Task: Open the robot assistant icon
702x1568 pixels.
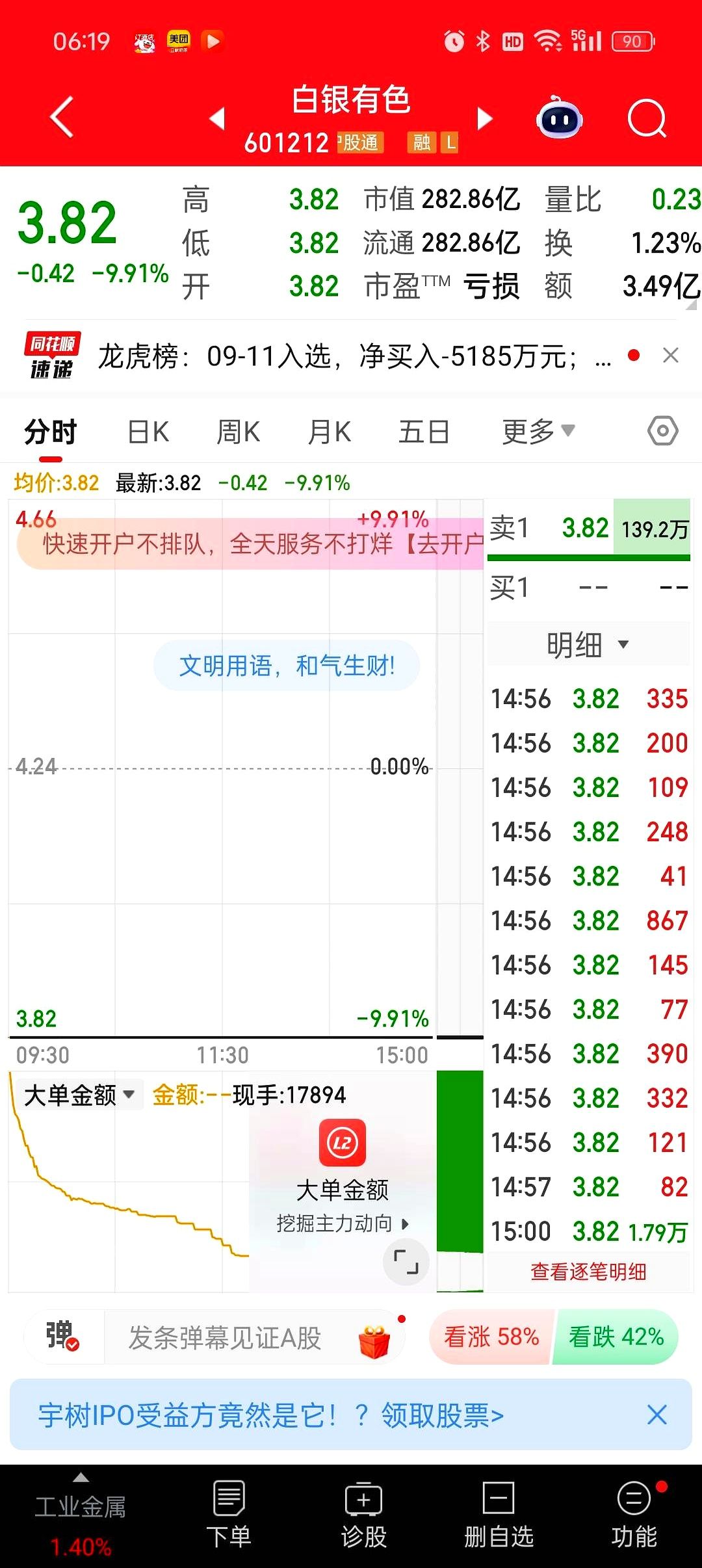Action: [x=559, y=118]
